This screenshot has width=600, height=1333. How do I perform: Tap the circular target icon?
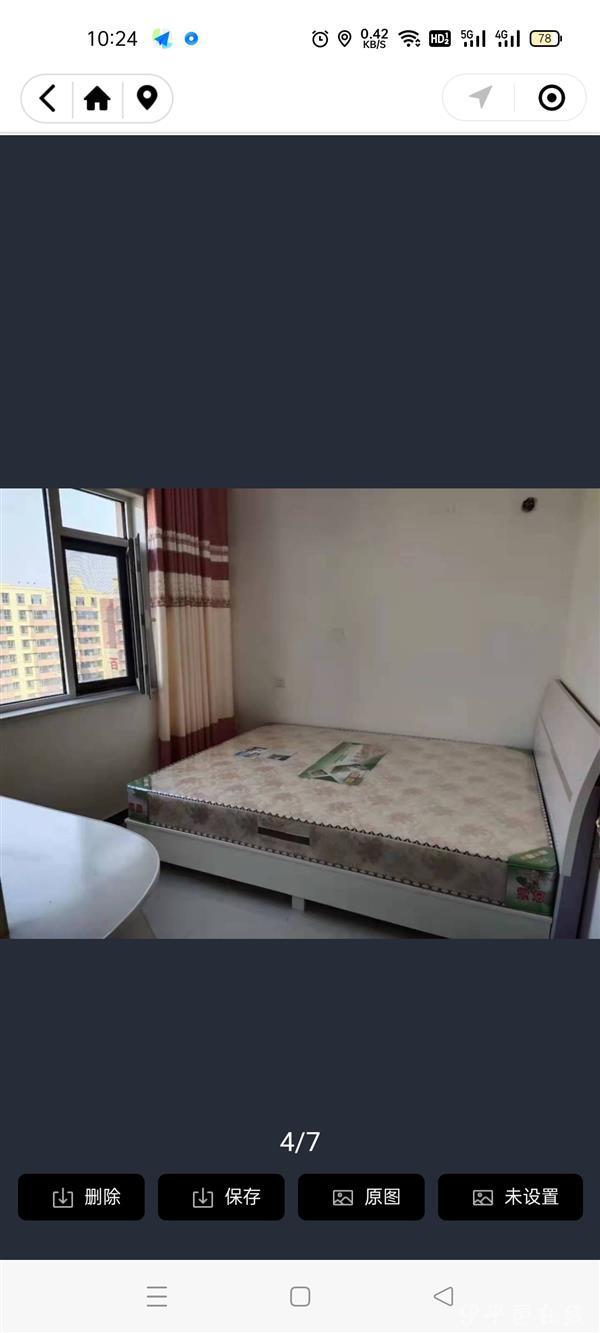551,97
